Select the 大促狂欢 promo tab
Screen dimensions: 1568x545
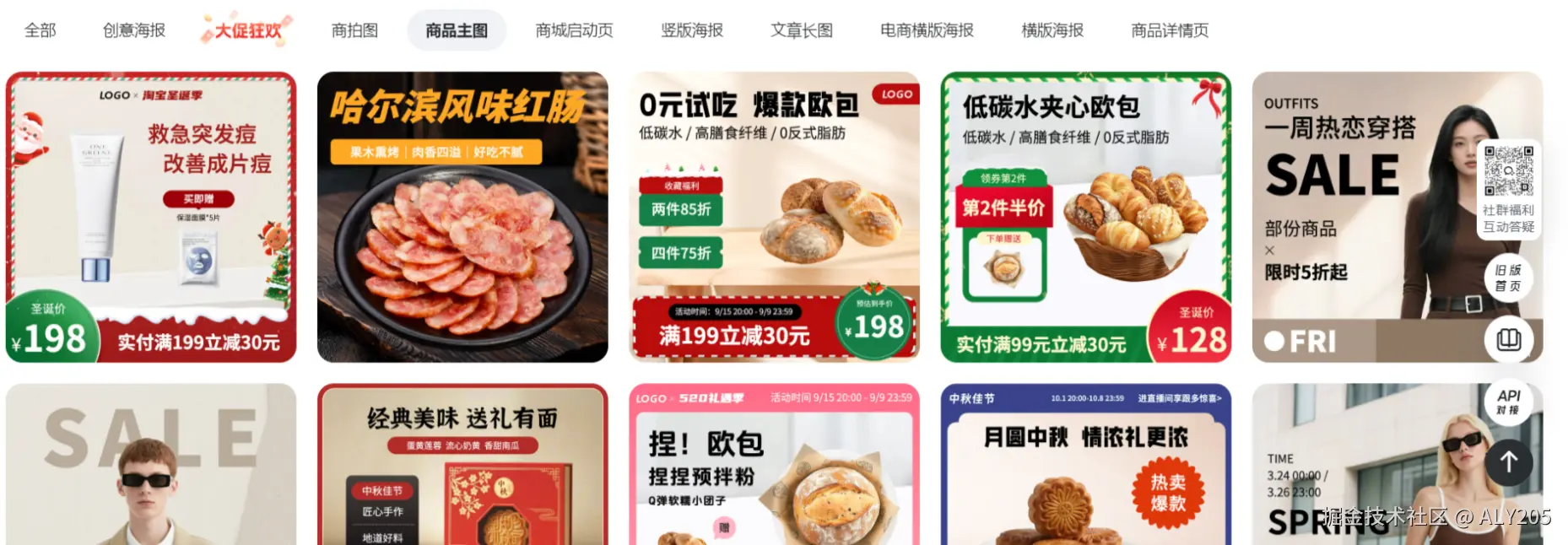click(x=246, y=30)
